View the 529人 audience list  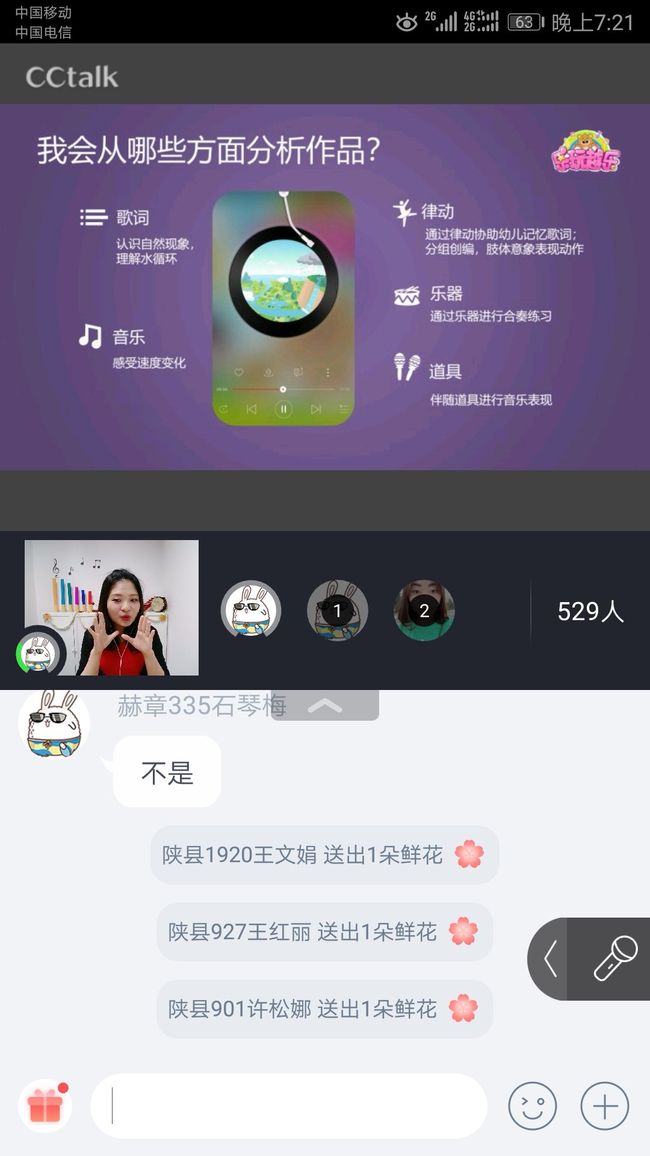(x=590, y=611)
